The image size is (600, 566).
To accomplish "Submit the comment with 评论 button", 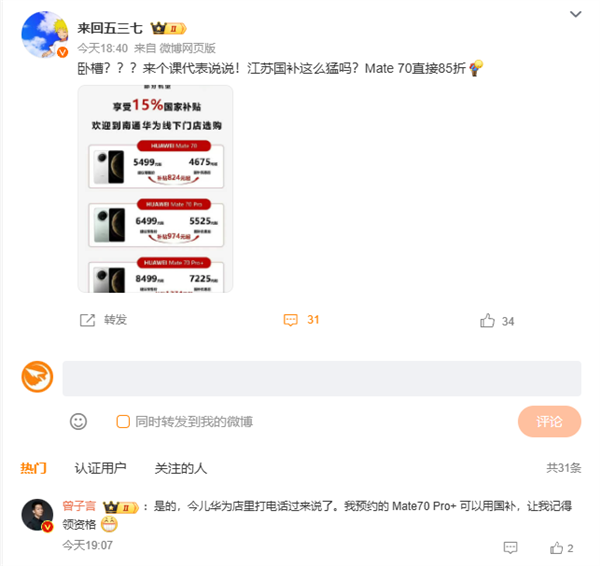I will [x=549, y=421].
